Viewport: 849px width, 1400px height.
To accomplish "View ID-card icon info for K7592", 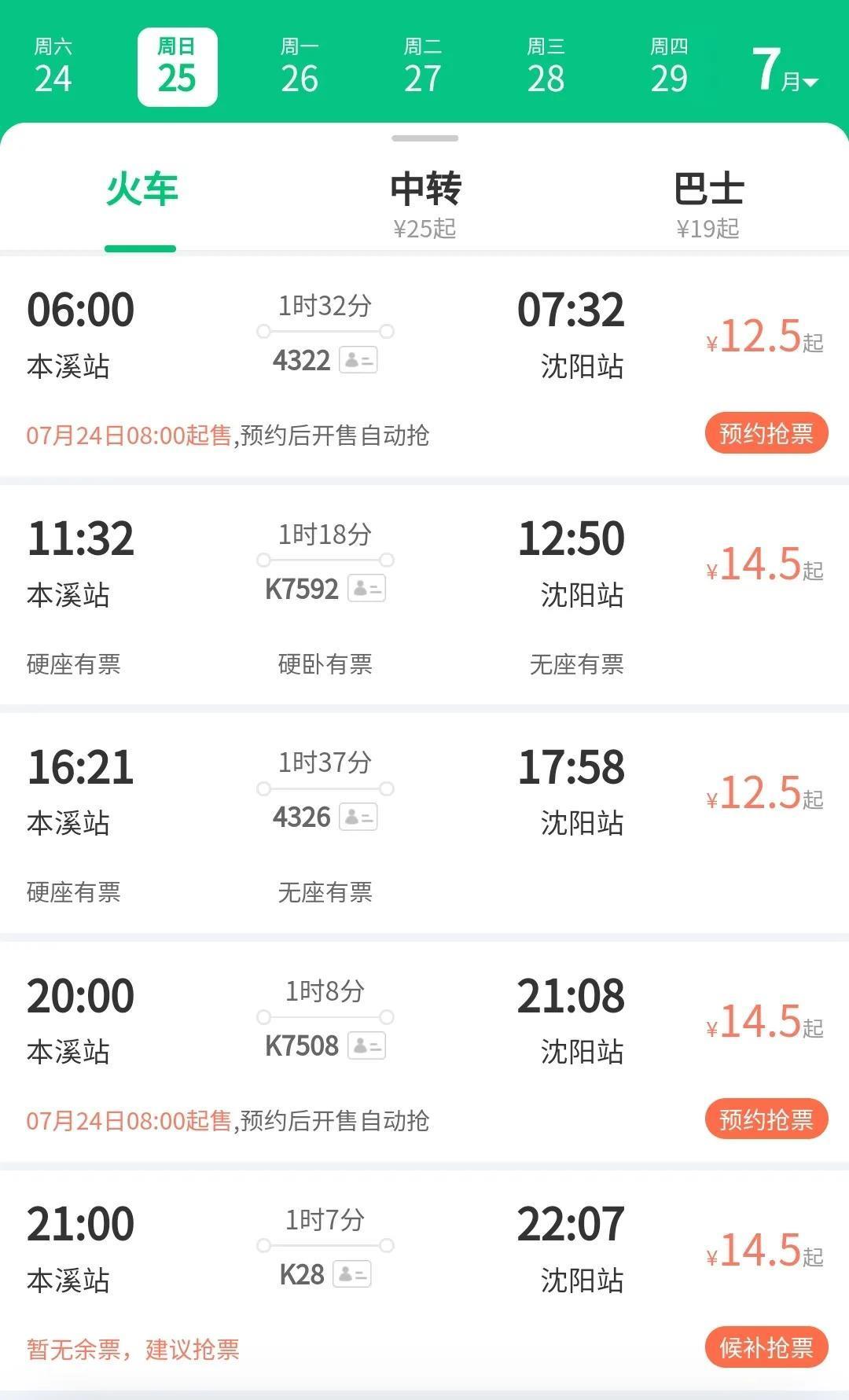I will pyautogui.click(x=366, y=588).
